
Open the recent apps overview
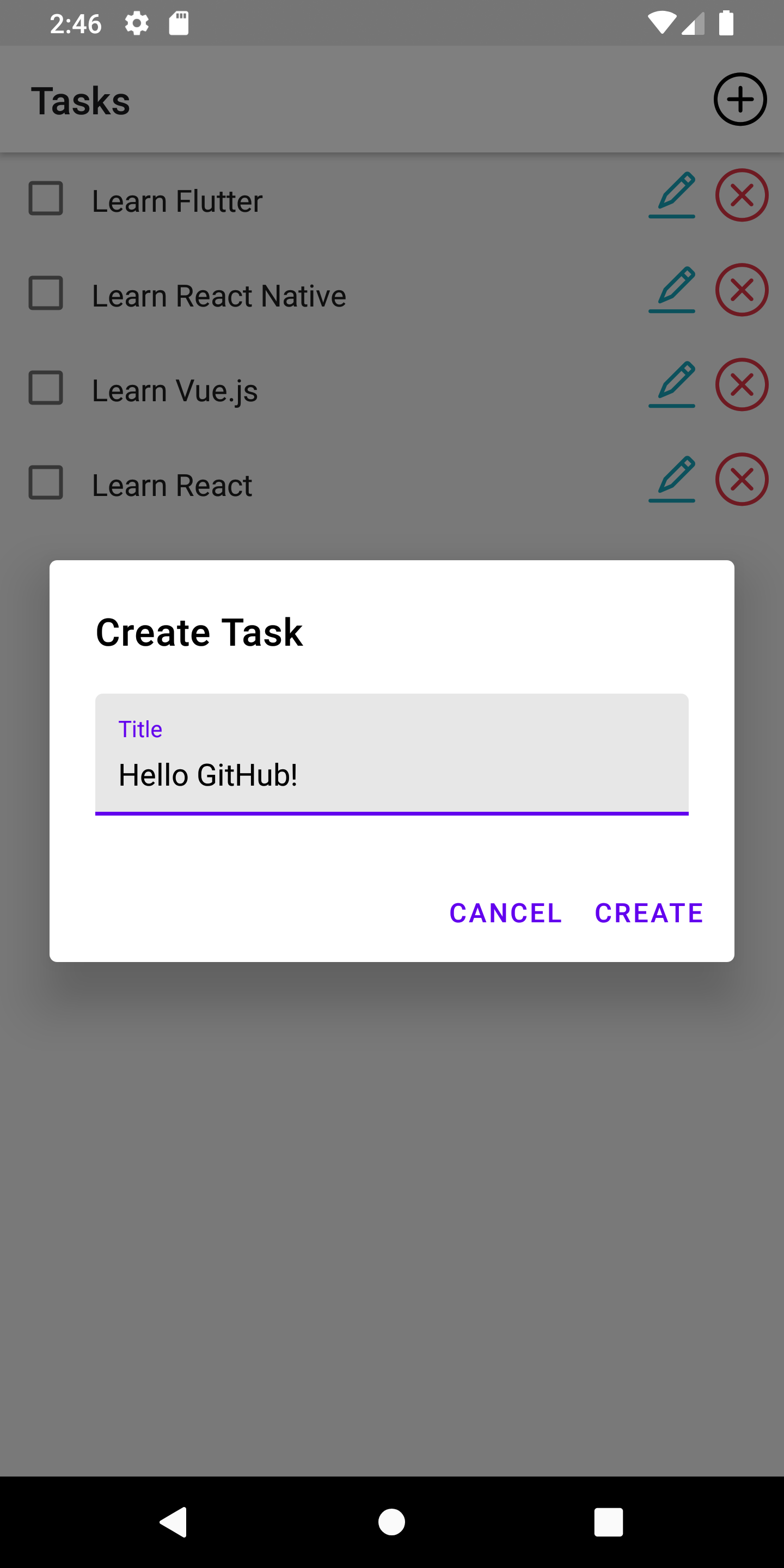click(609, 1522)
